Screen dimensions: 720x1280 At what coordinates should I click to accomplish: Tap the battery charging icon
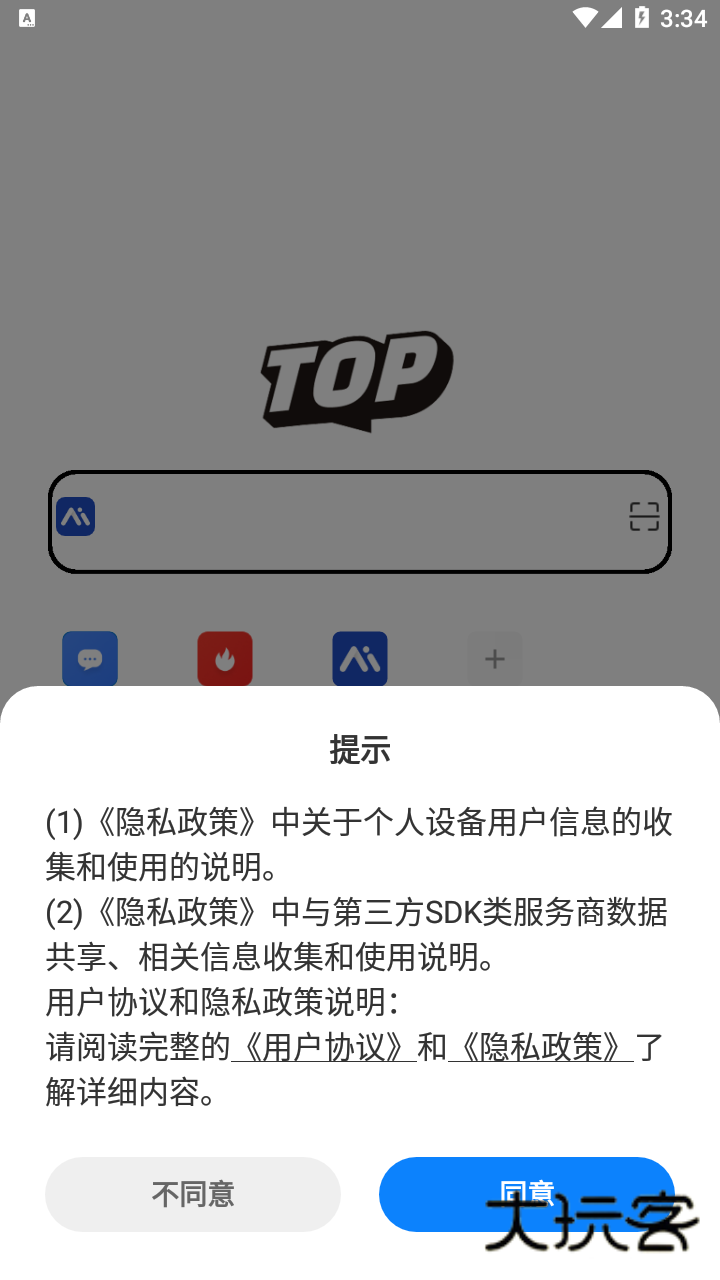[641, 16]
